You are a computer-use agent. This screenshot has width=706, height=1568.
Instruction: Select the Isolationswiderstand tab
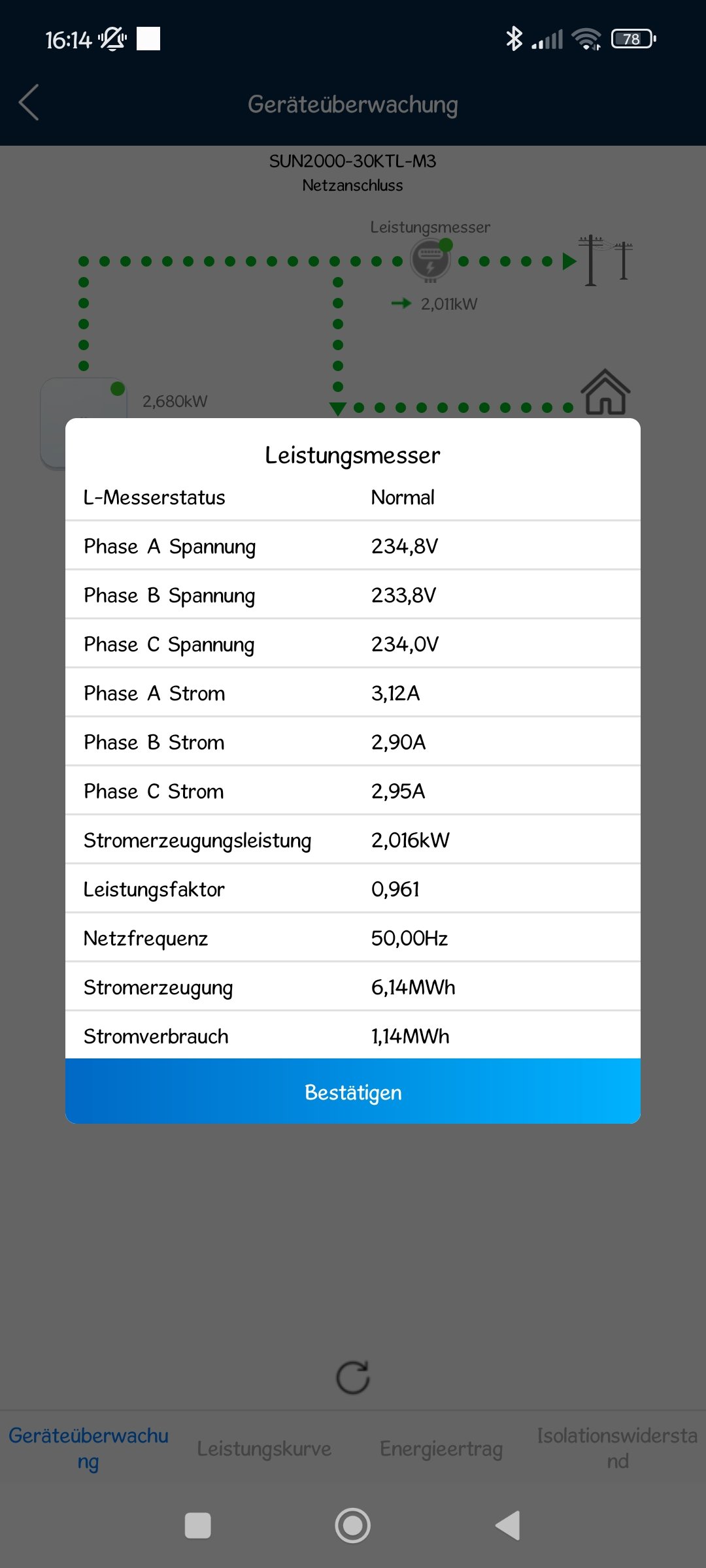[x=617, y=1448]
